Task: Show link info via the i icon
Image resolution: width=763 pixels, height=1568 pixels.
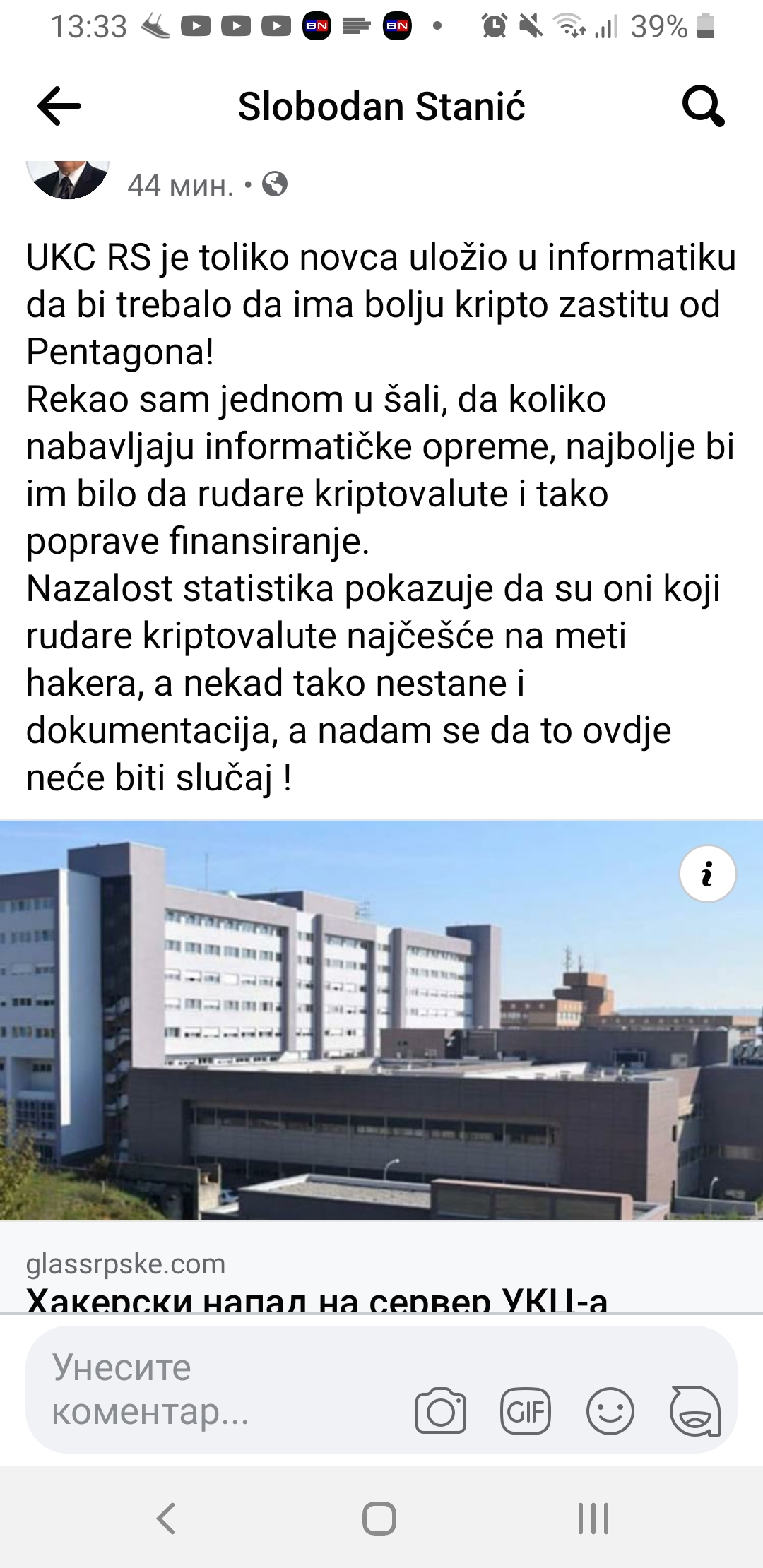Action: [x=707, y=874]
